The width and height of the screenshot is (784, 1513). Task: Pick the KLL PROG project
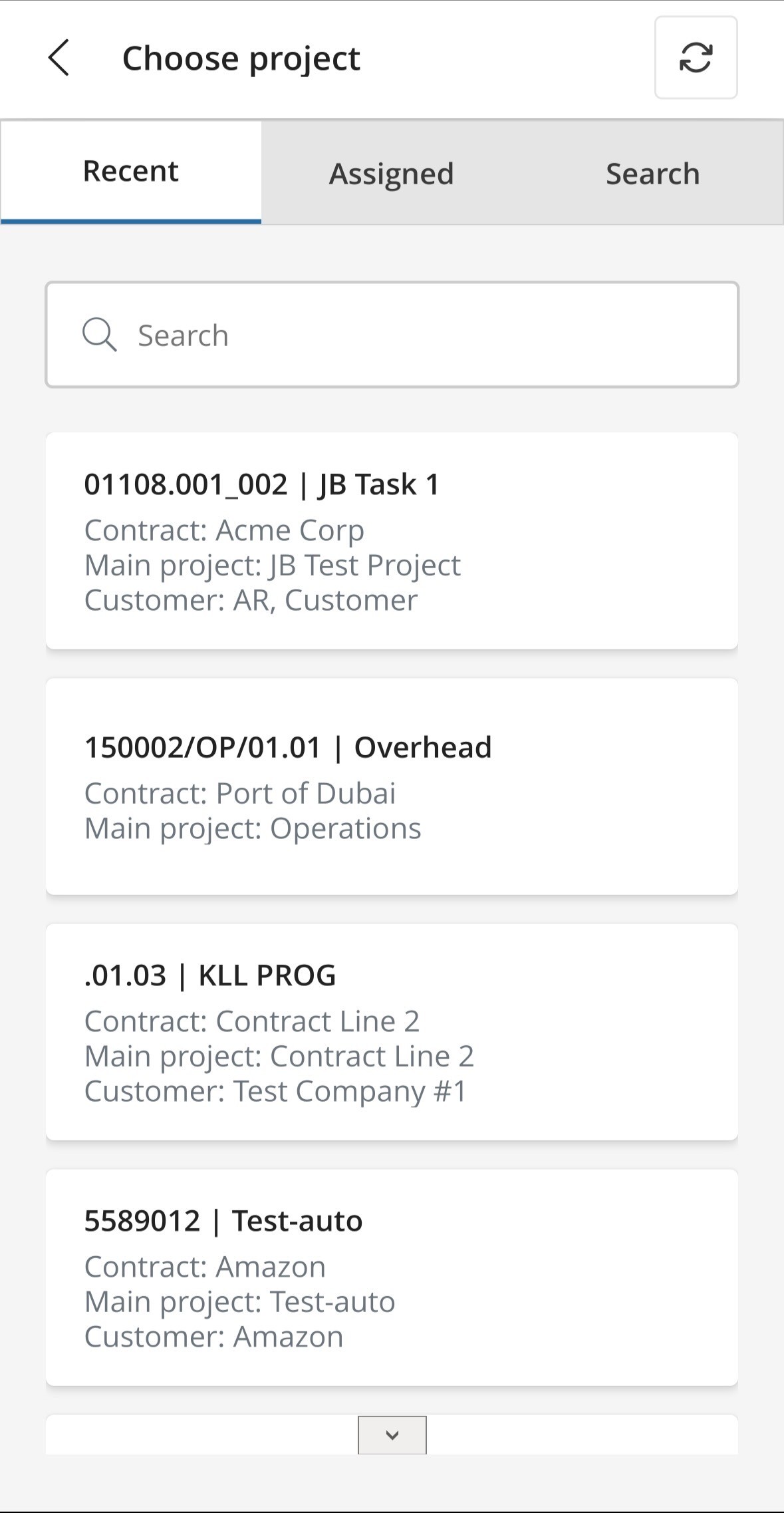[392, 1031]
